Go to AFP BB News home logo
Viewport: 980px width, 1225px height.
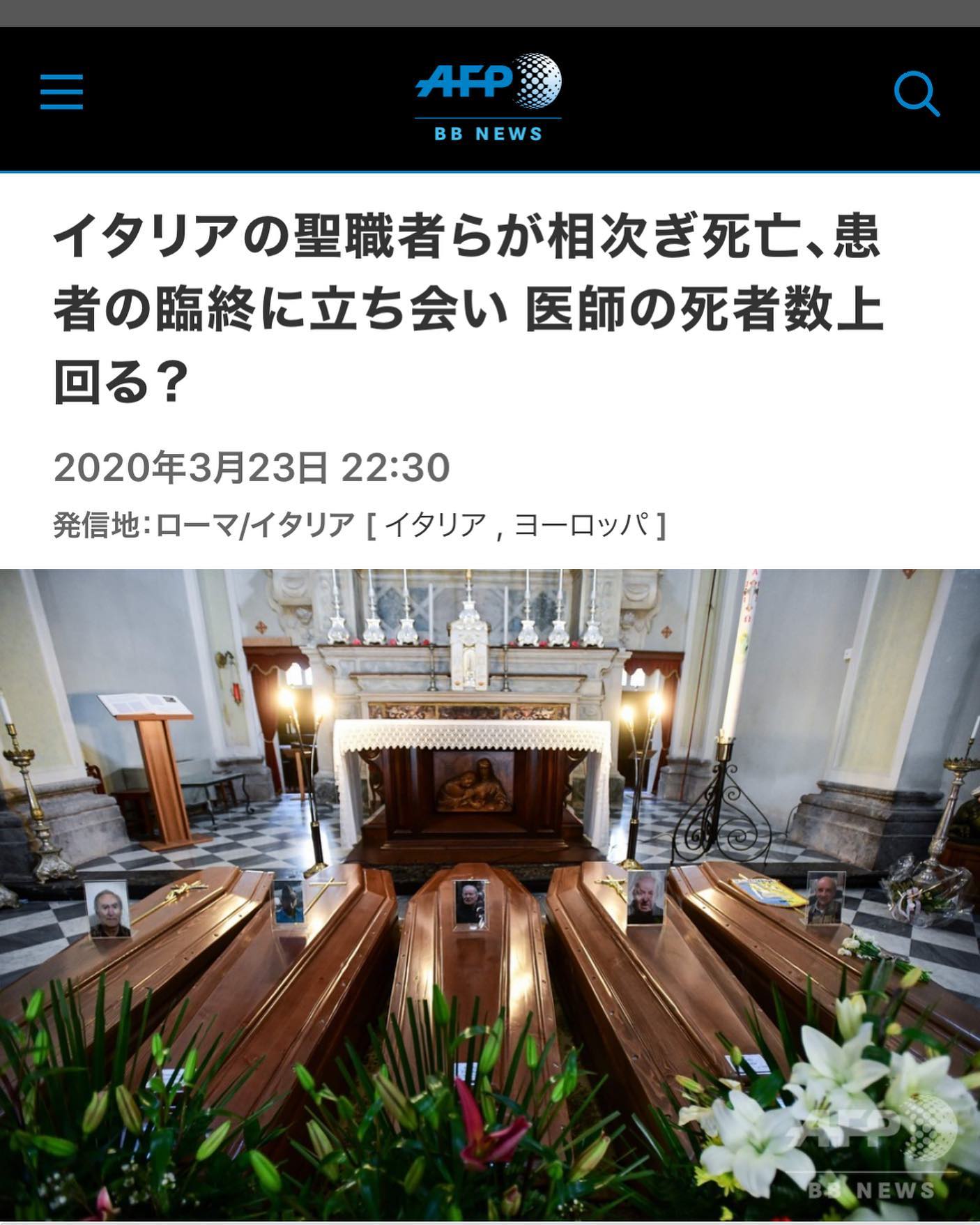click(x=488, y=97)
